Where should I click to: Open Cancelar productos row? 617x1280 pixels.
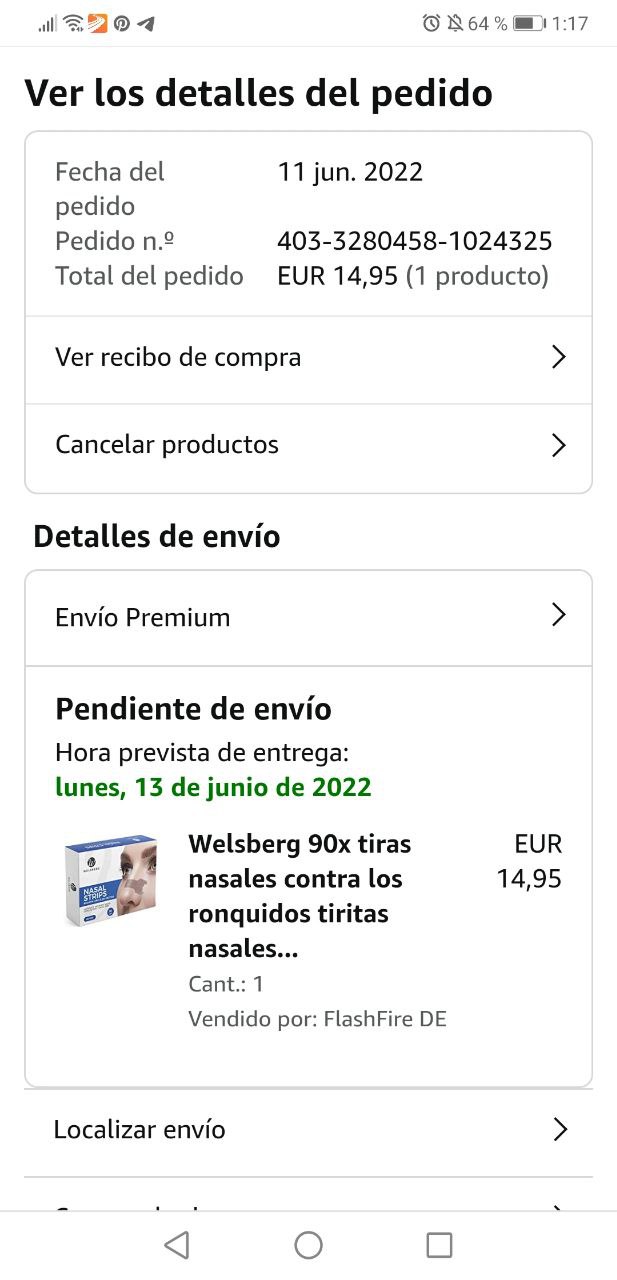[308, 445]
